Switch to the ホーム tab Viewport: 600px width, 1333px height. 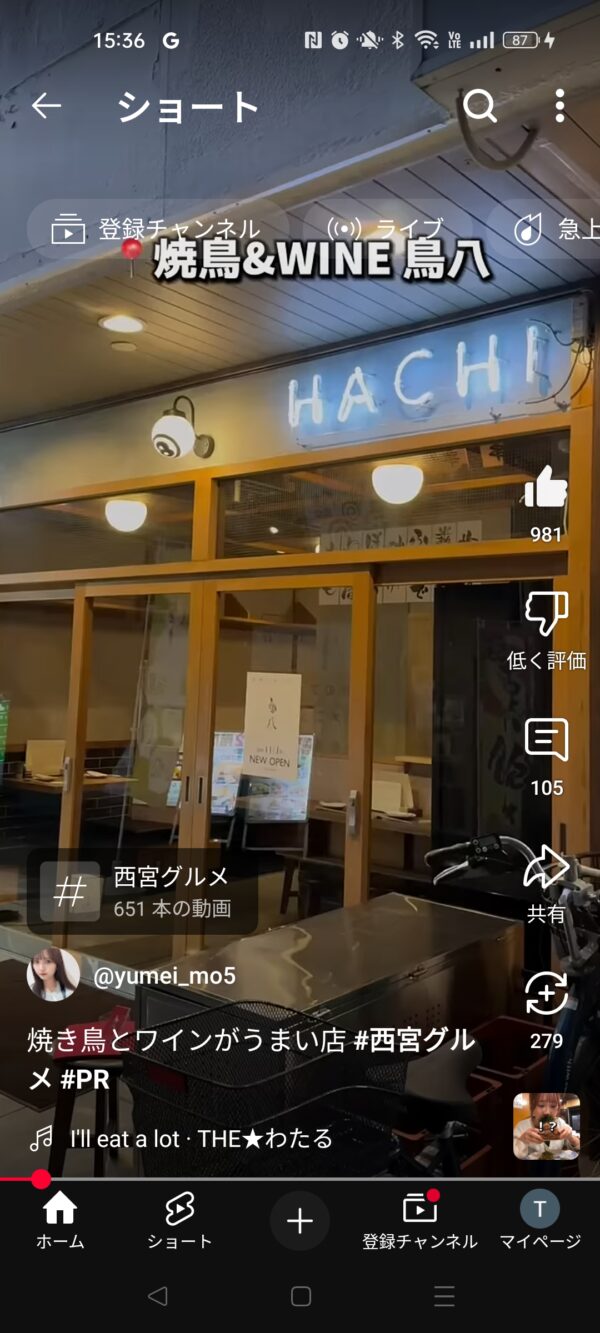point(60,1220)
